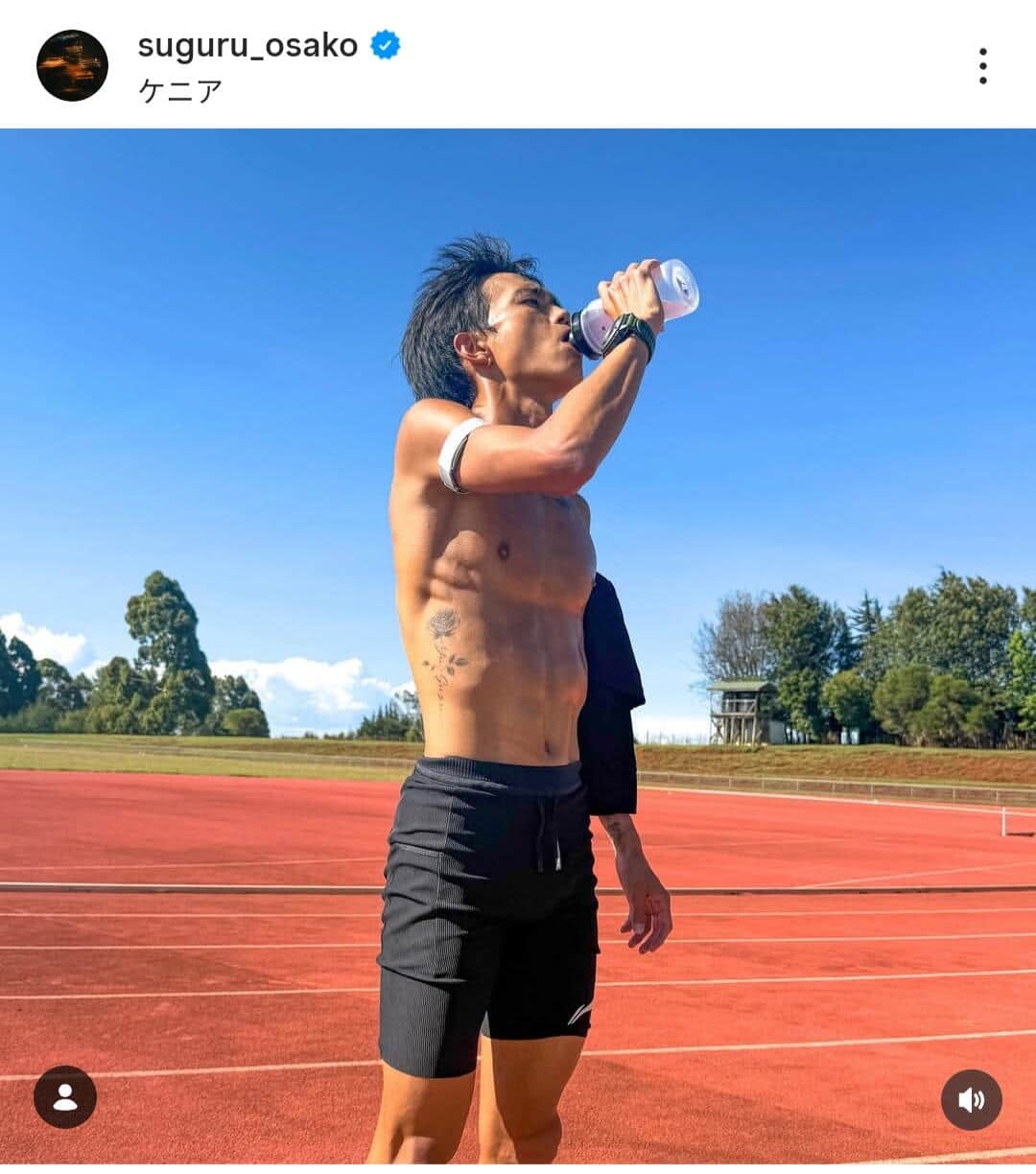
Task: Toggle the video sound
Action: [x=971, y=1099]
